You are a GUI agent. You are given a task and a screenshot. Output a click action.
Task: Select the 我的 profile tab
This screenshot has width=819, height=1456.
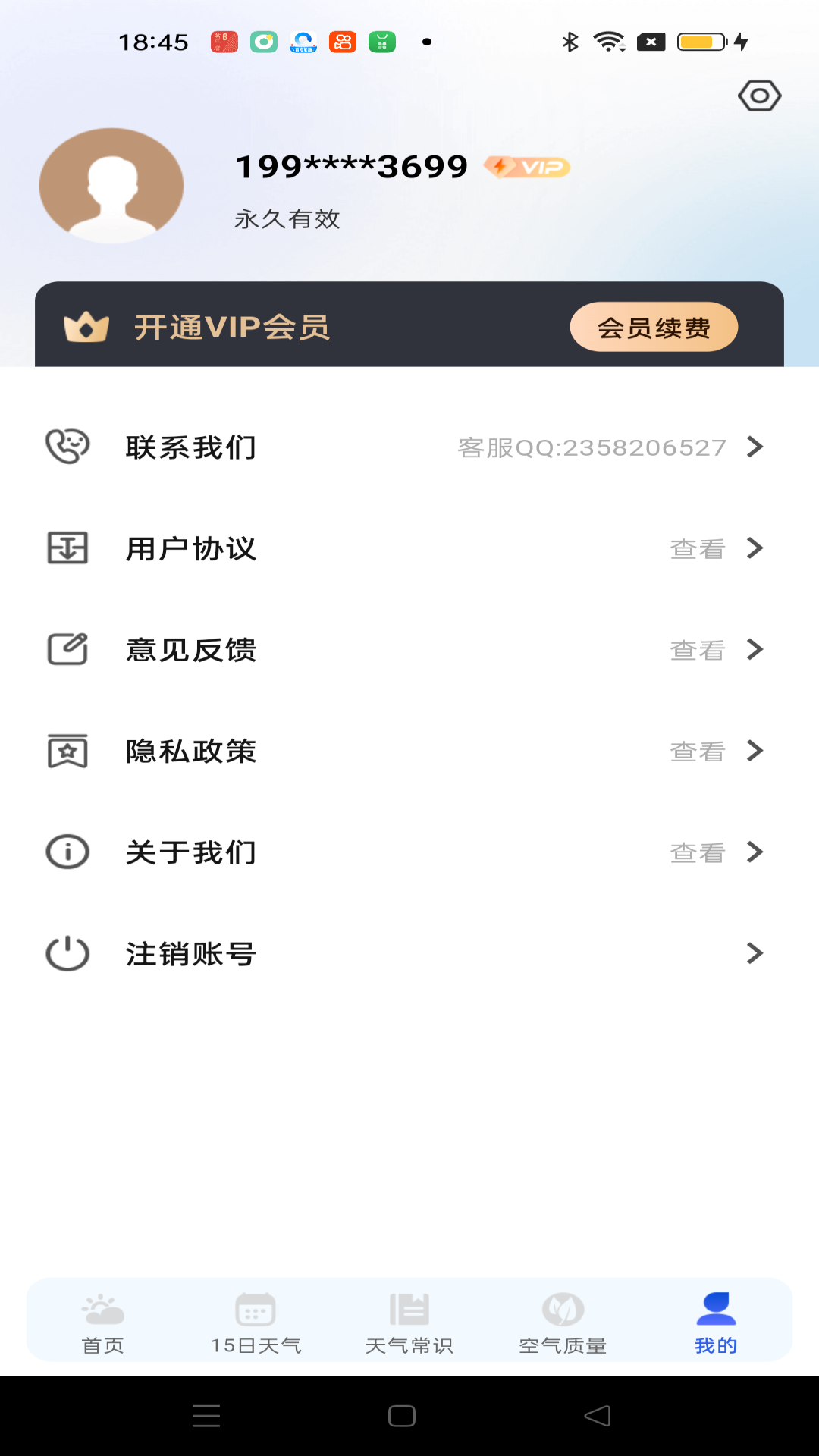716,1323
